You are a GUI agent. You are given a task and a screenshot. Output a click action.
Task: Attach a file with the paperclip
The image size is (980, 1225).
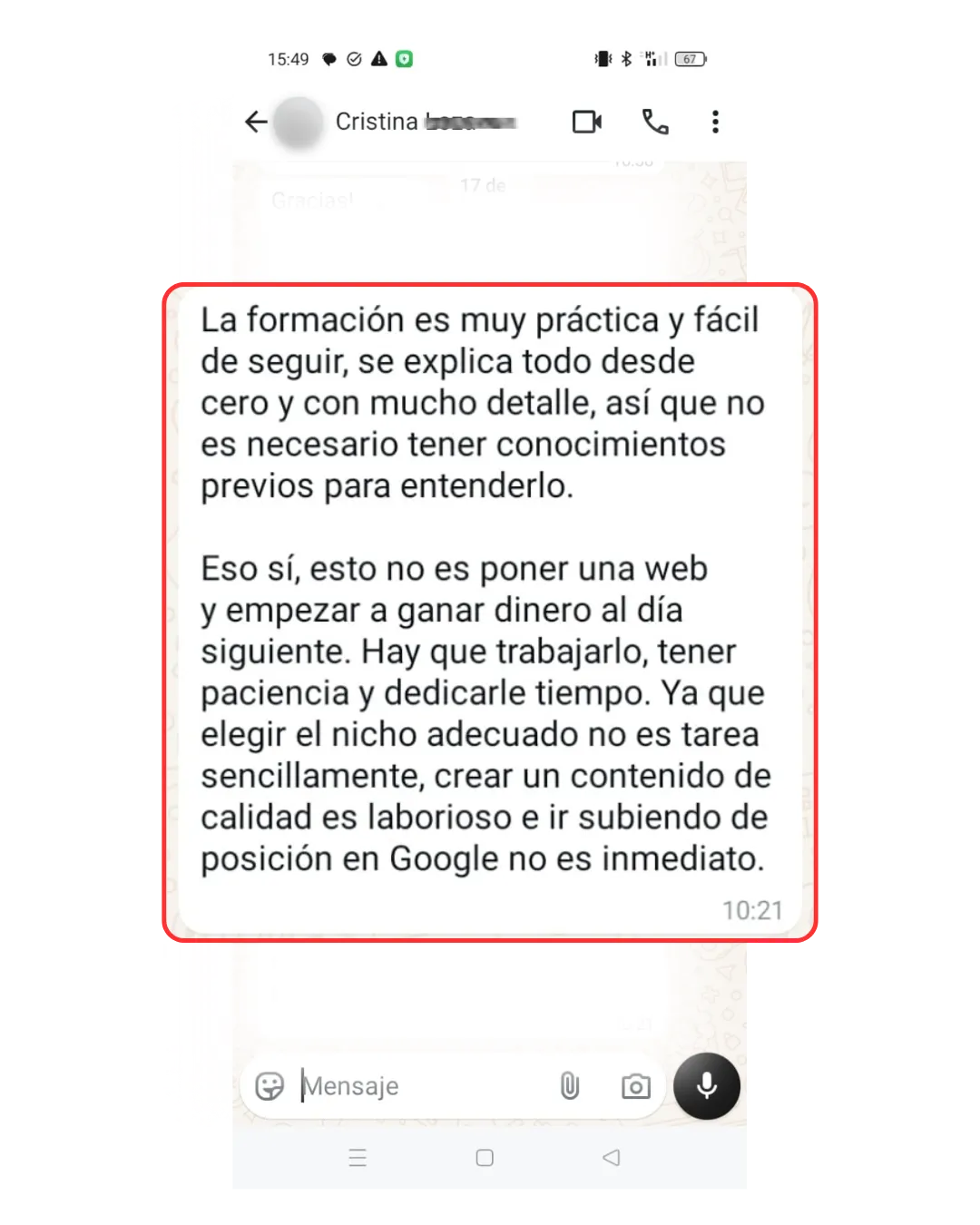570,1086
